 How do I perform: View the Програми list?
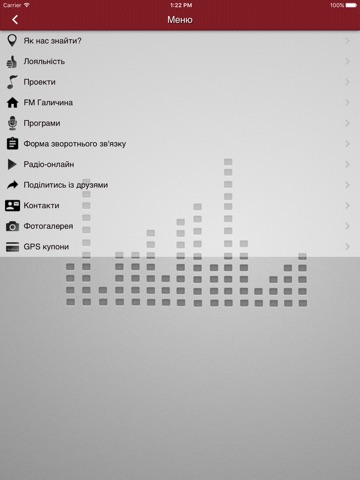point(180,123)
